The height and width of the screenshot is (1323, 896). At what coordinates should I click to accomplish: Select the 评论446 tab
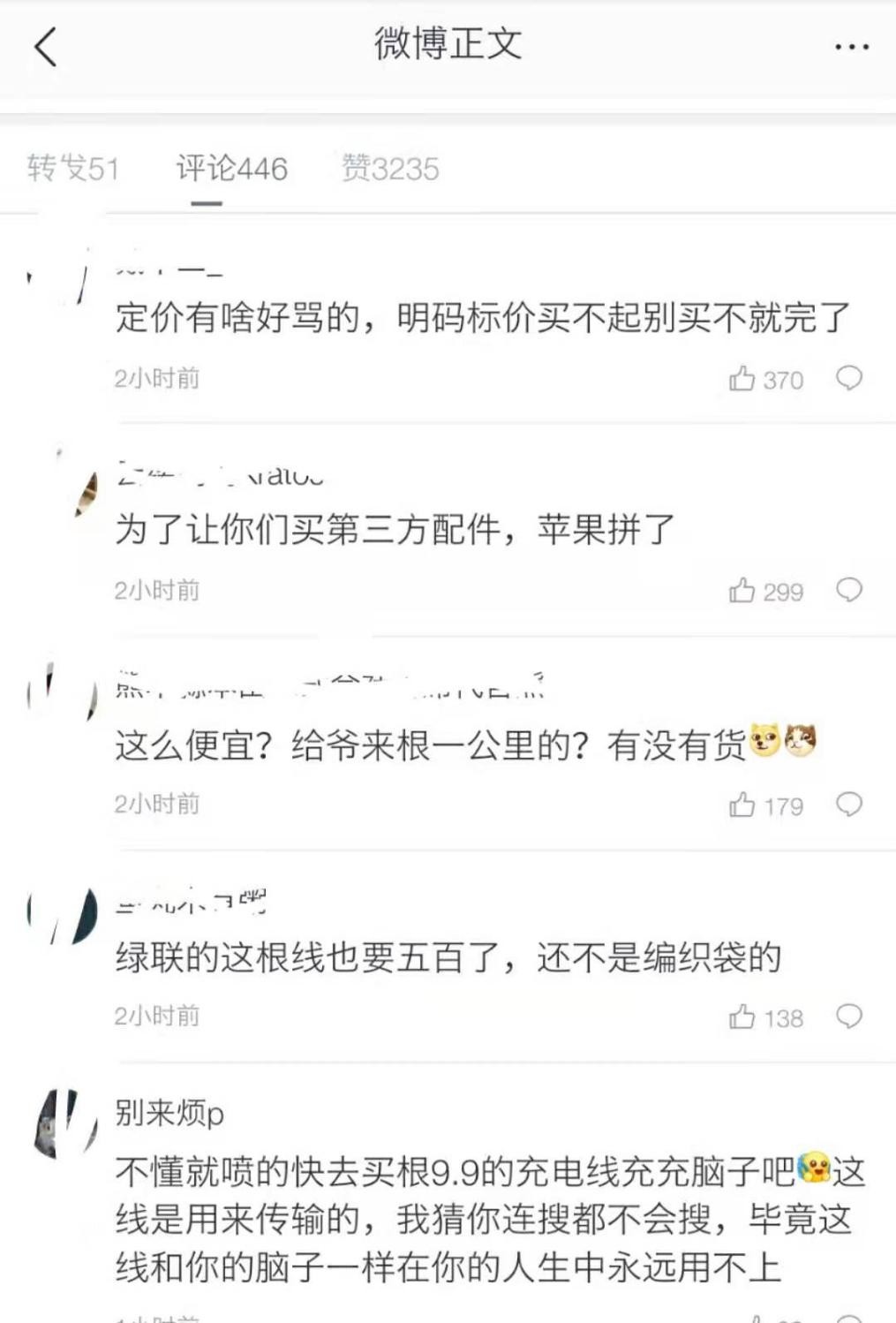tap(231, 168)
